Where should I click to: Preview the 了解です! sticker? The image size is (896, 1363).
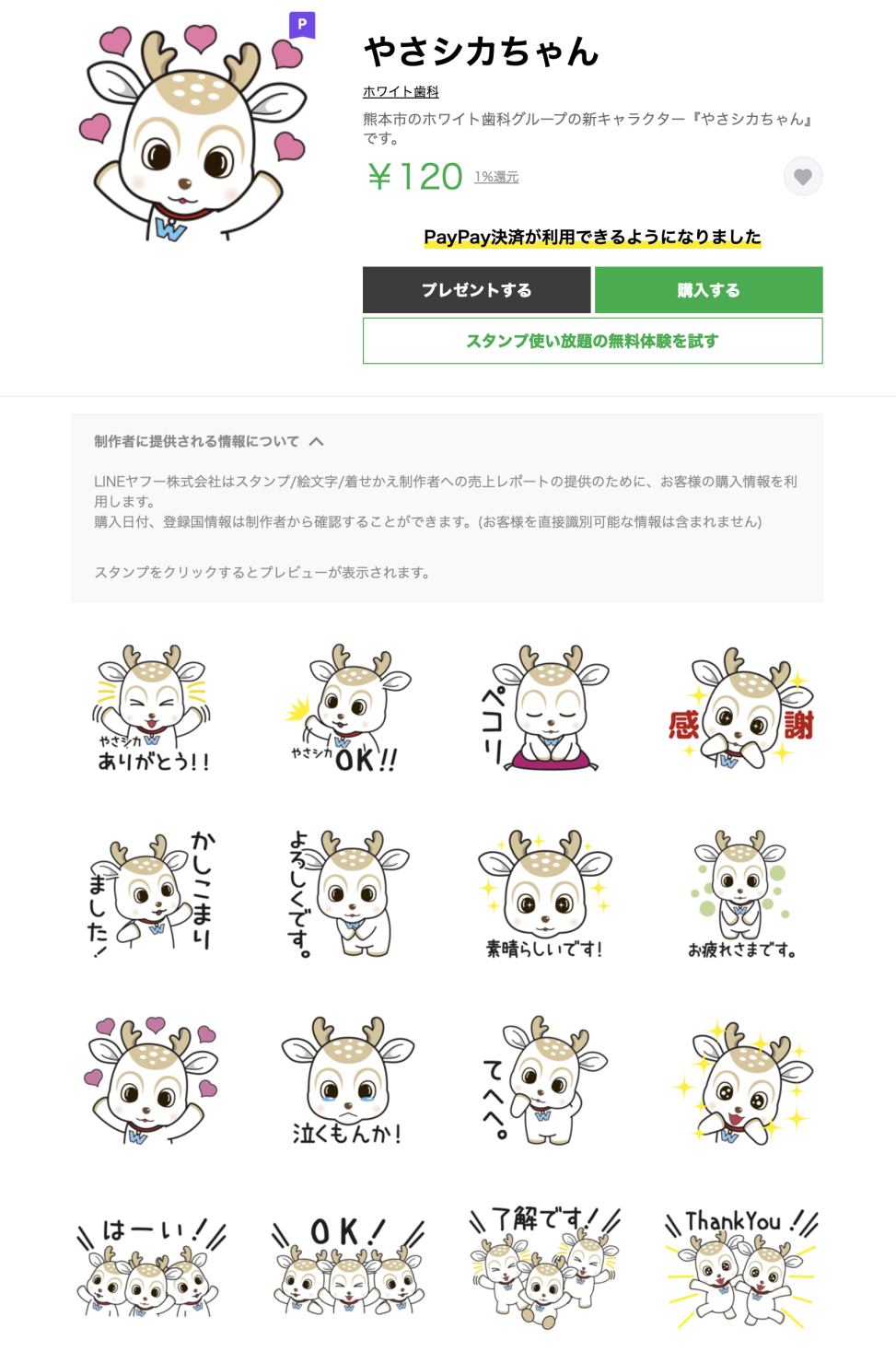coord(543,1267)
